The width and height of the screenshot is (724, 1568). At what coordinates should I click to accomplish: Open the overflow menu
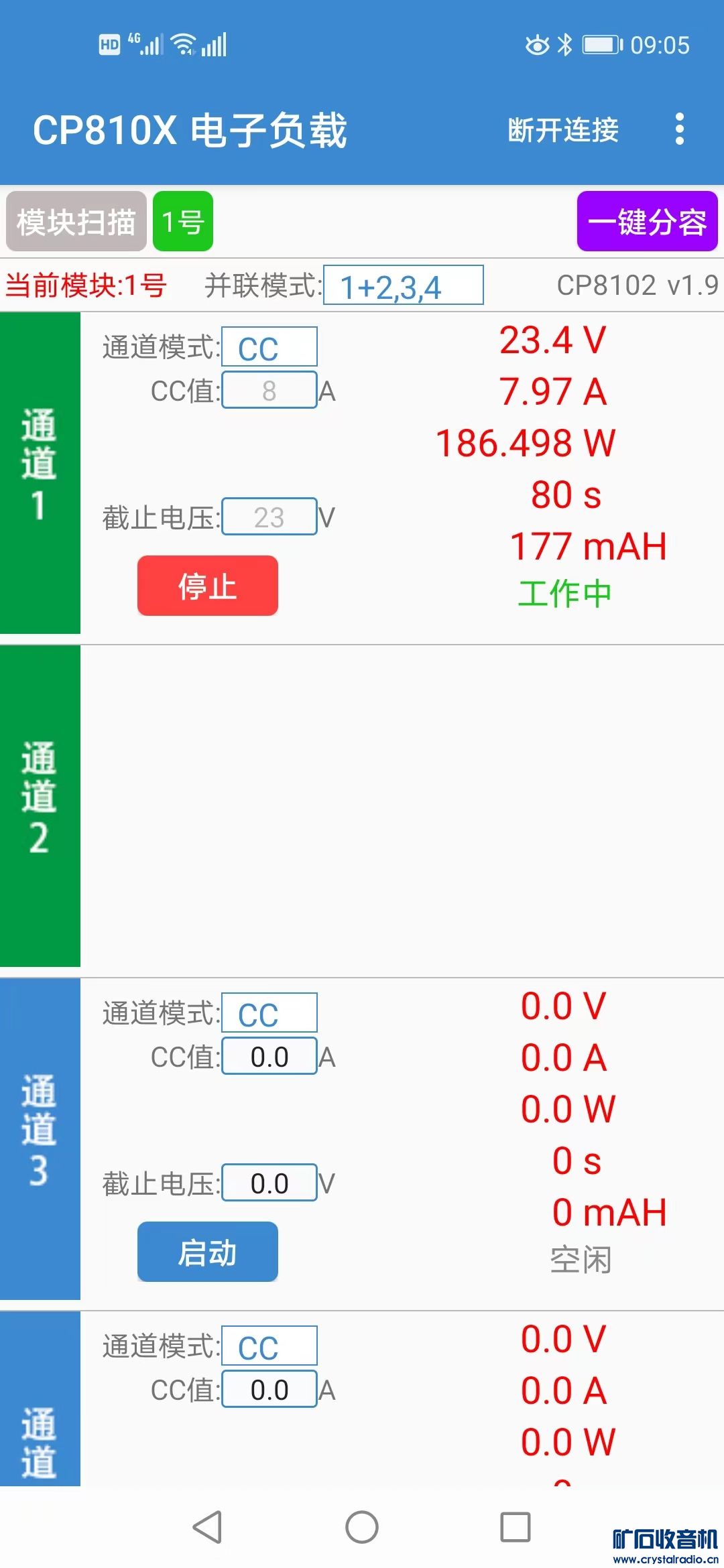679,129
